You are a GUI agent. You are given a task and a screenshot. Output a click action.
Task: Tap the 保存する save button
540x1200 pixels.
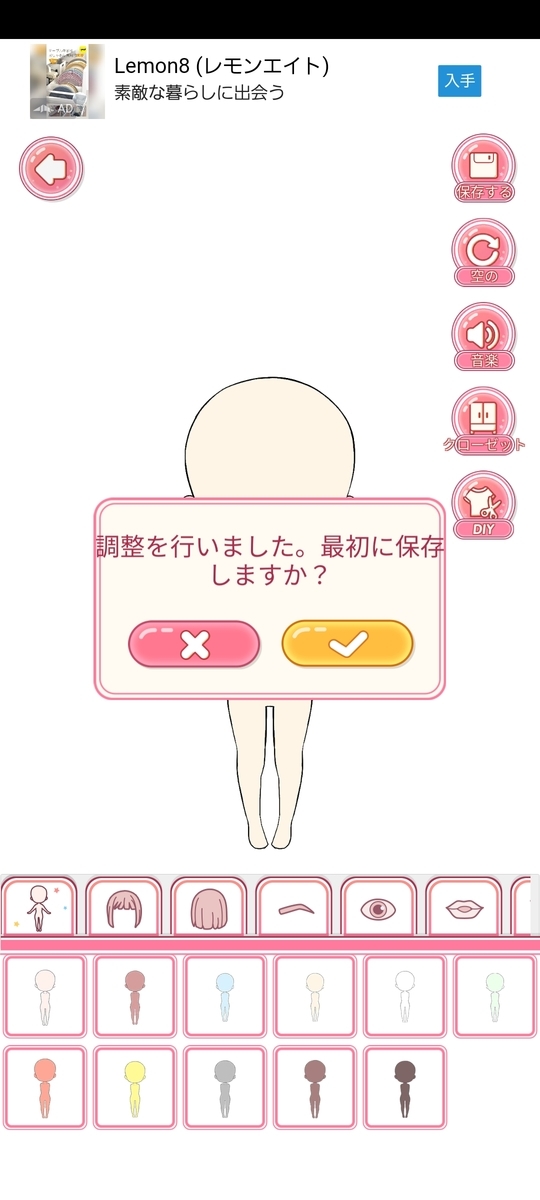[x=484, y=169]
